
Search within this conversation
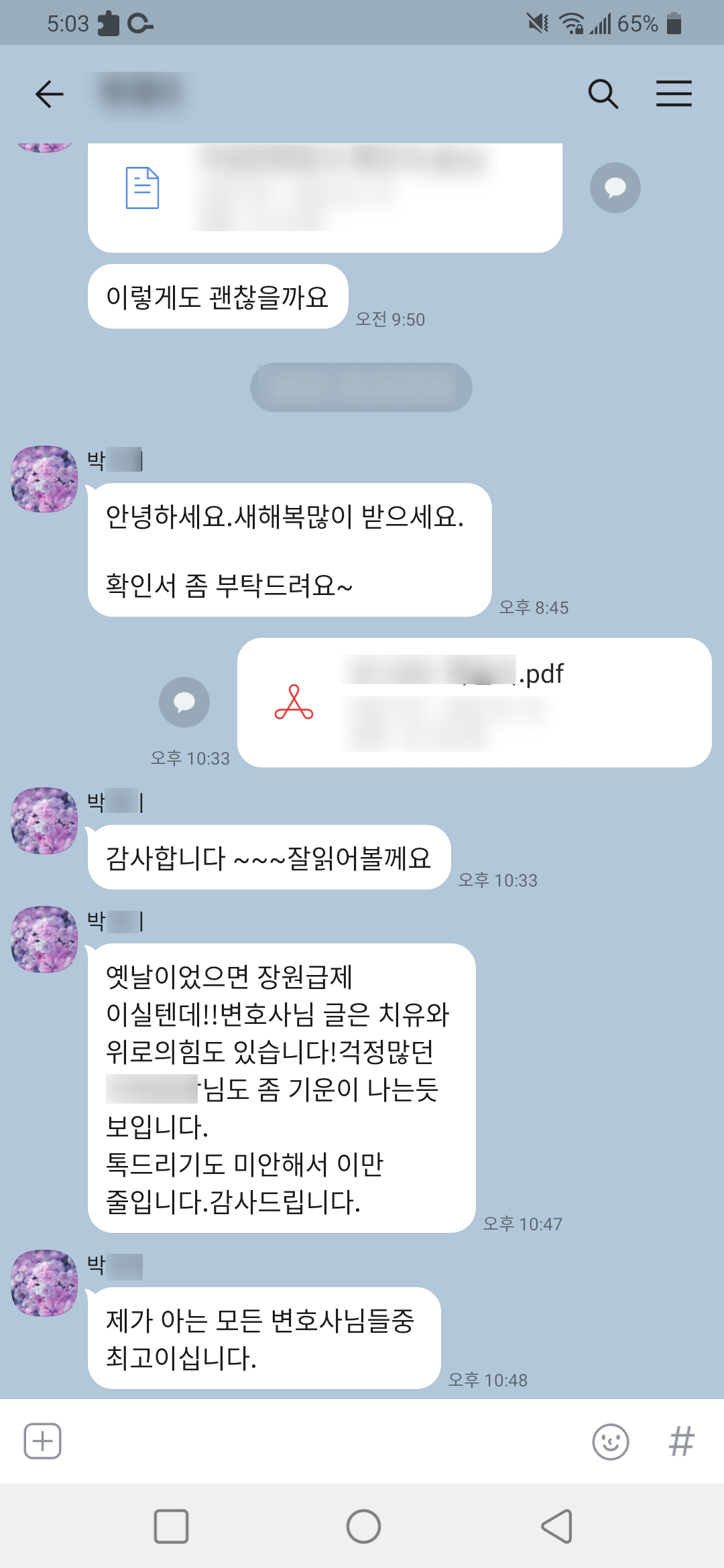click(x=603, y=94)
